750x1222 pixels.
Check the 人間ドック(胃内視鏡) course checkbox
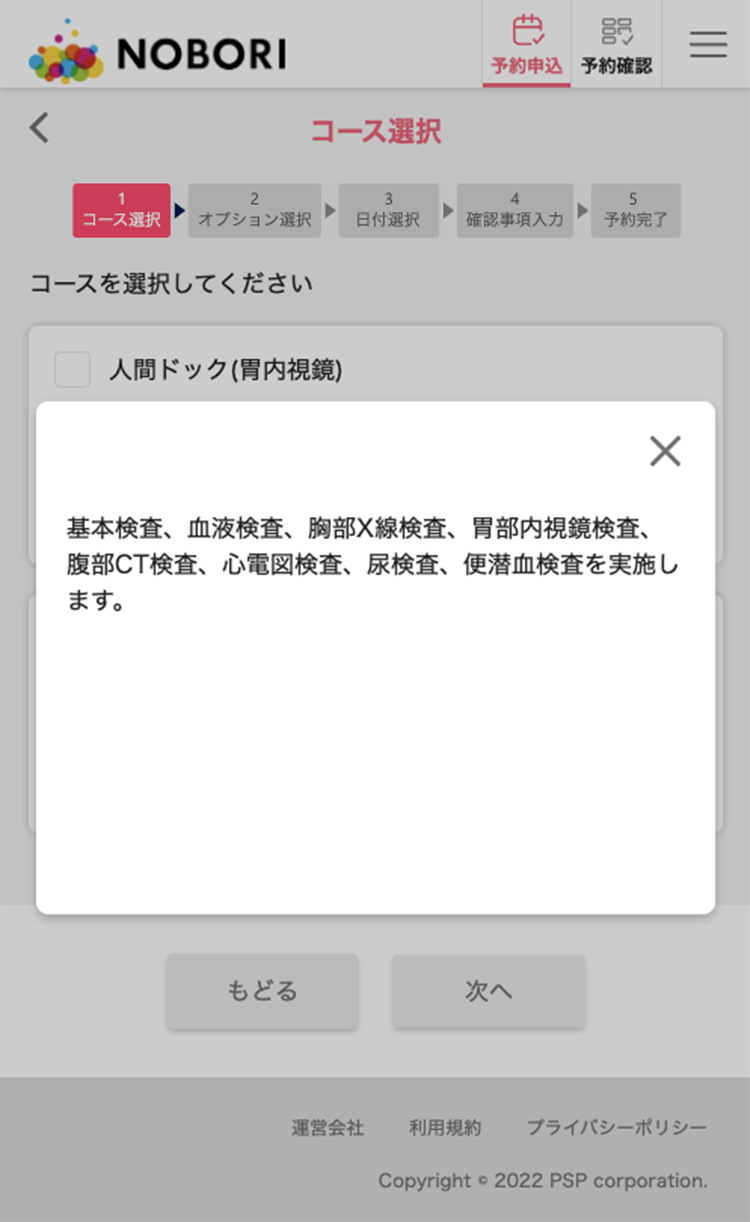(72, 370)
